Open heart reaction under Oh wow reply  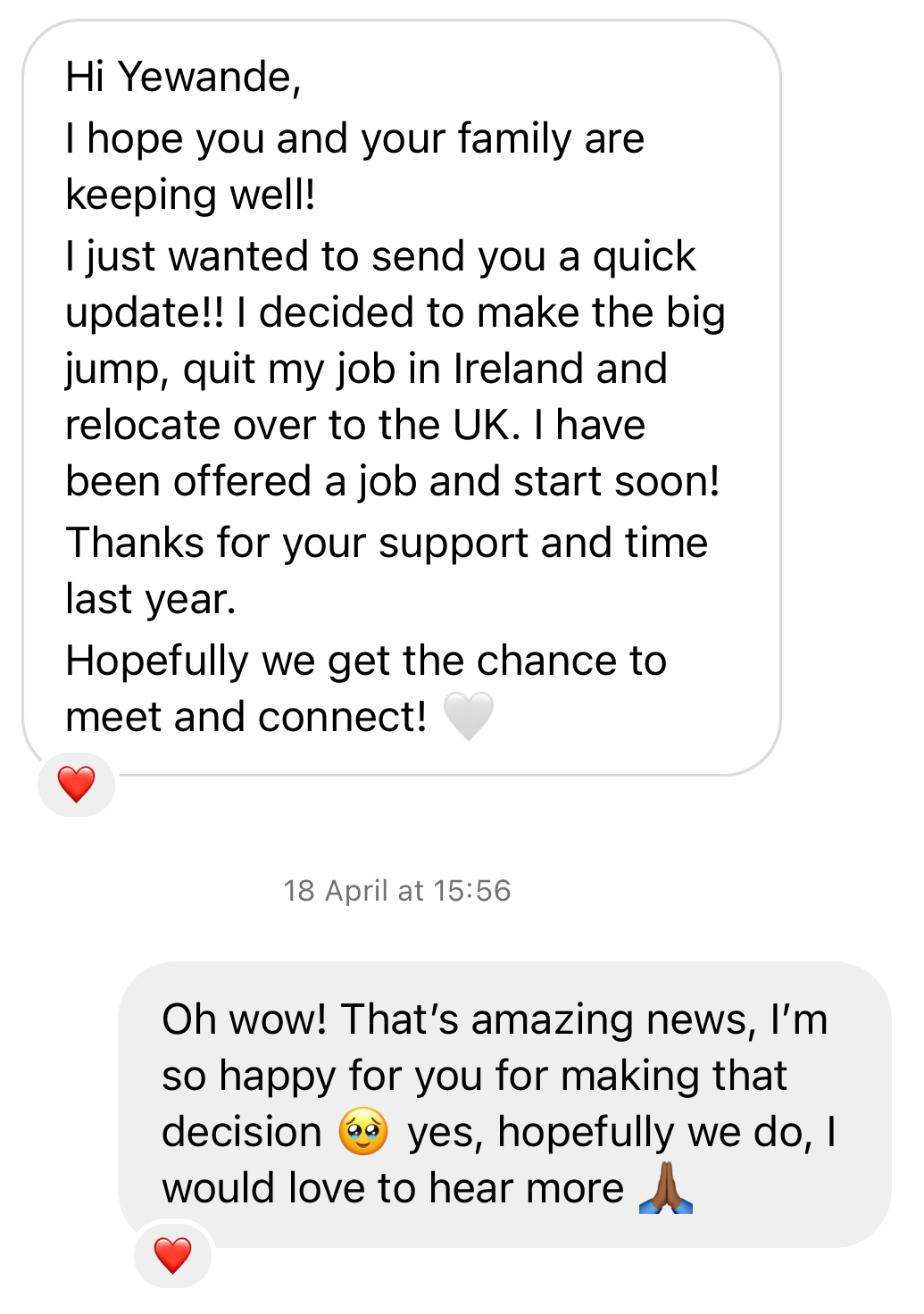[x=172, y=1255]
